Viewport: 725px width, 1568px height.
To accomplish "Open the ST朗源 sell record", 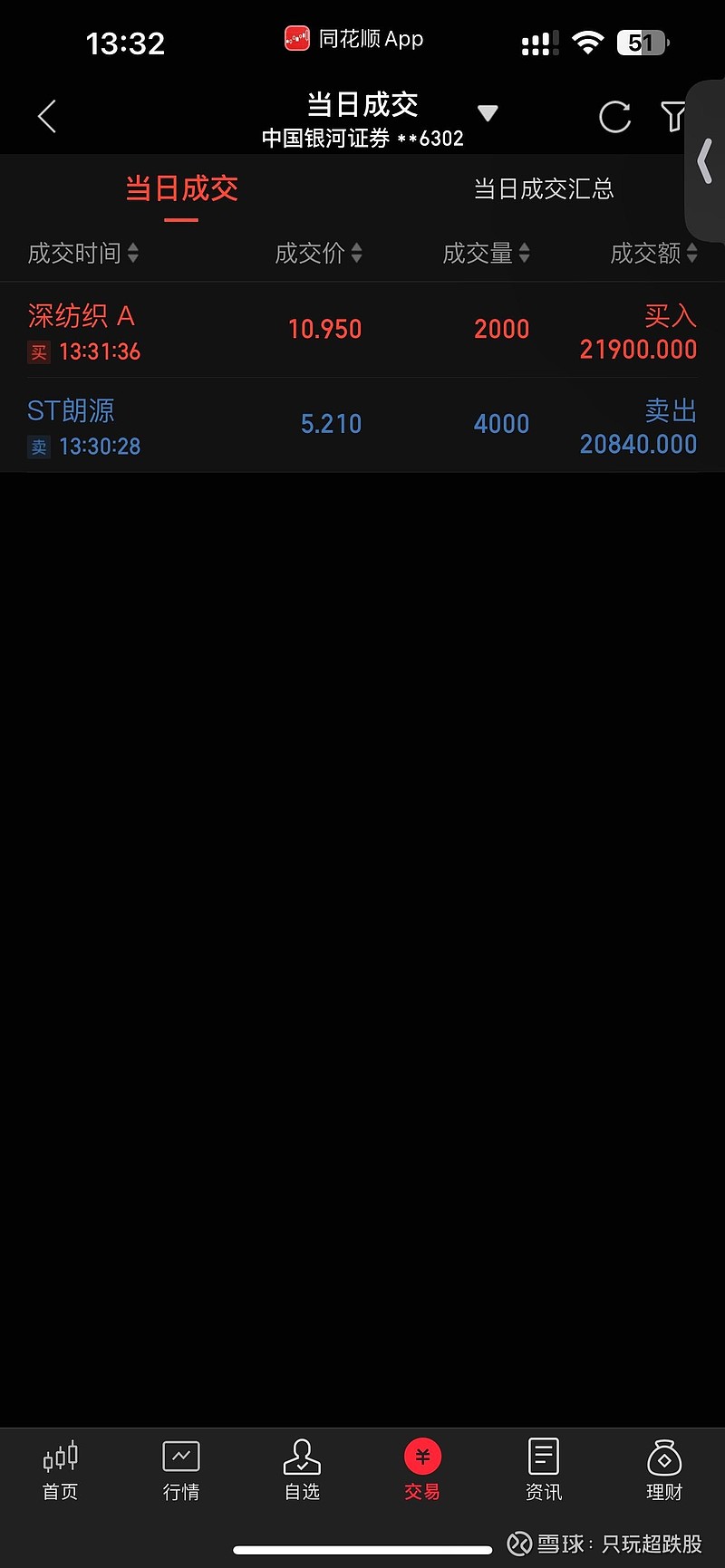I will pyautogui.click(x=362, y=425).
